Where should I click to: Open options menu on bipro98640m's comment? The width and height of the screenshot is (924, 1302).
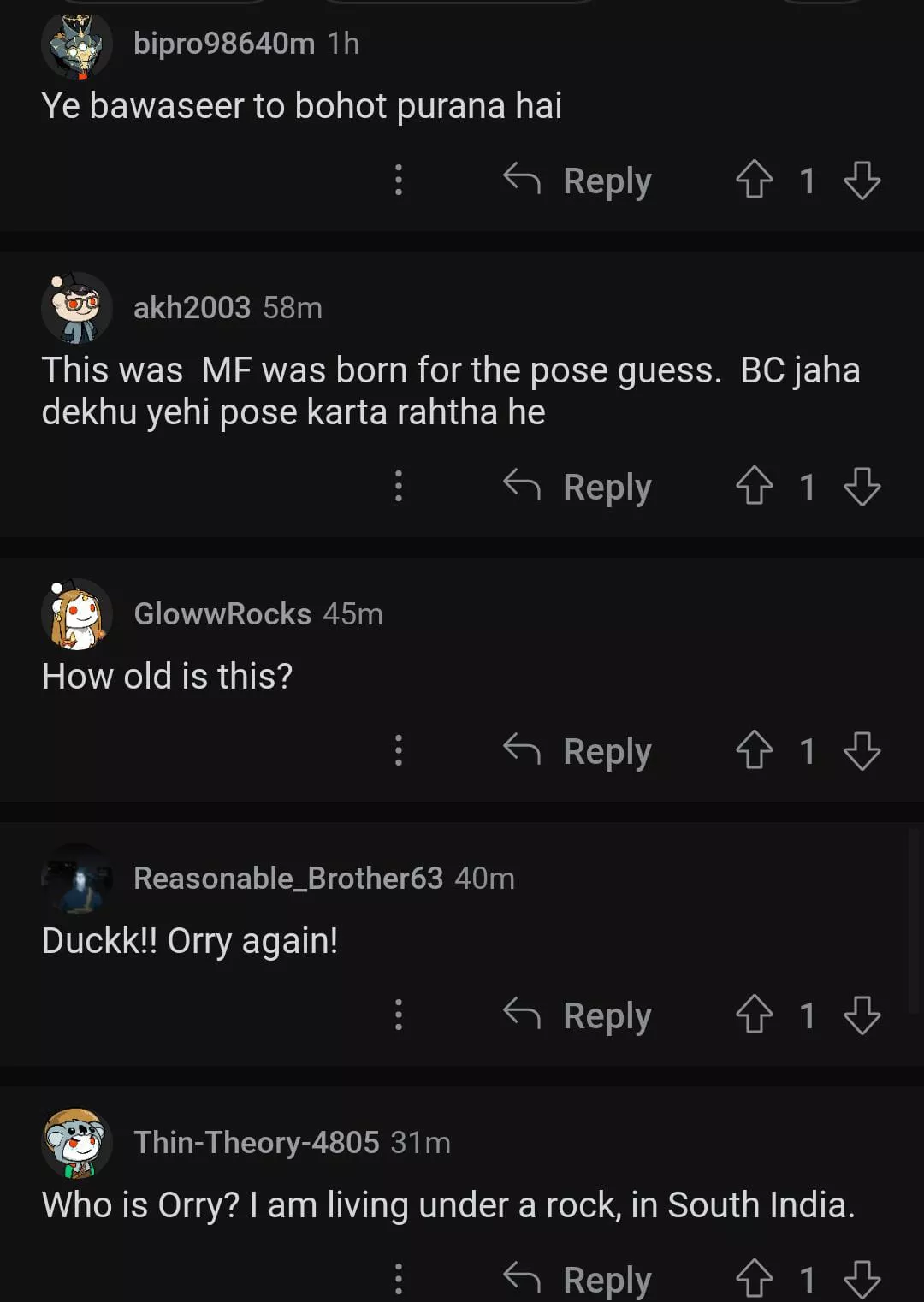click(398, 181)
